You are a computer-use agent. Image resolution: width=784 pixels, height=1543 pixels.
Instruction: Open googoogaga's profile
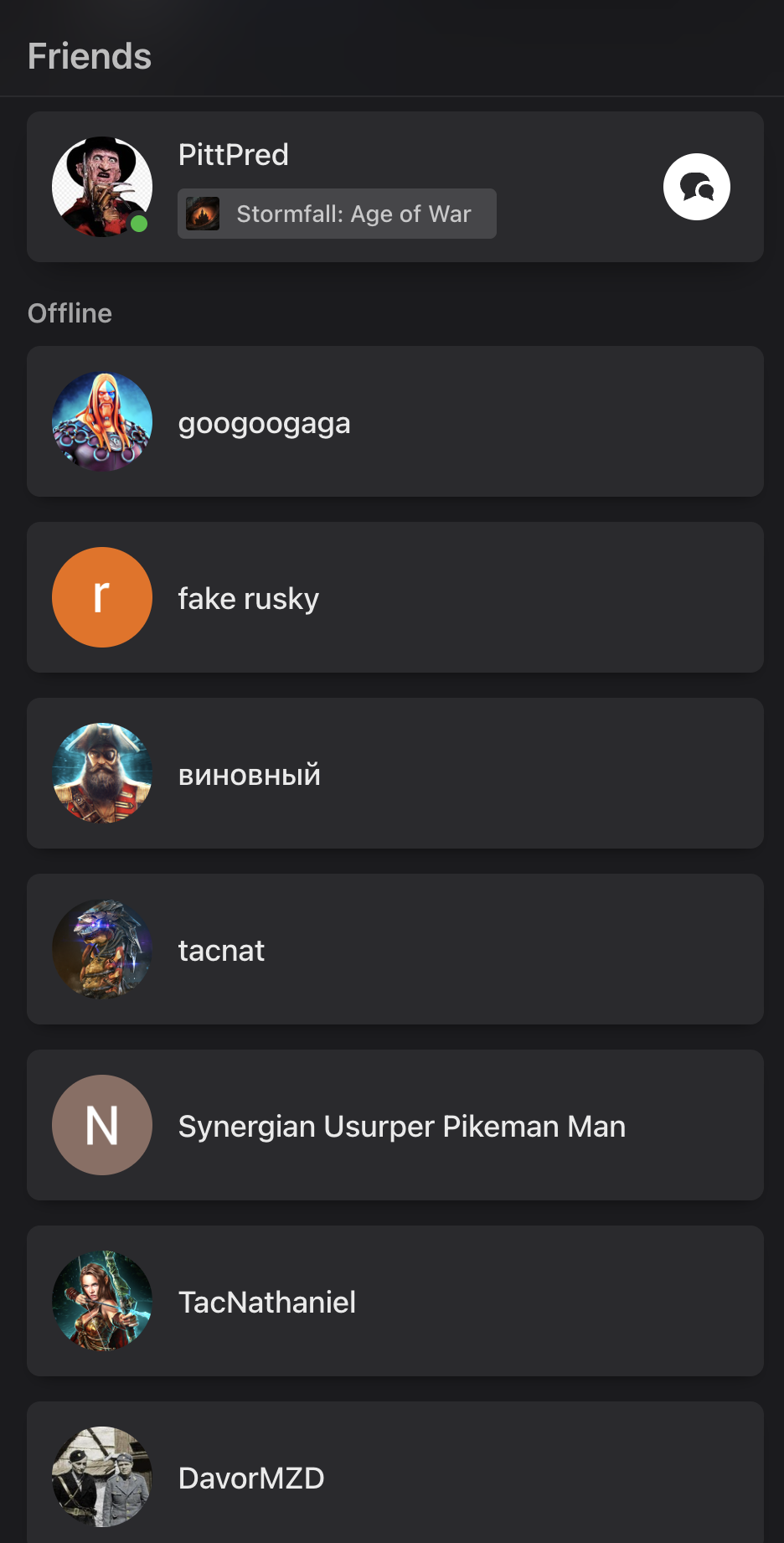coord(395,421)
